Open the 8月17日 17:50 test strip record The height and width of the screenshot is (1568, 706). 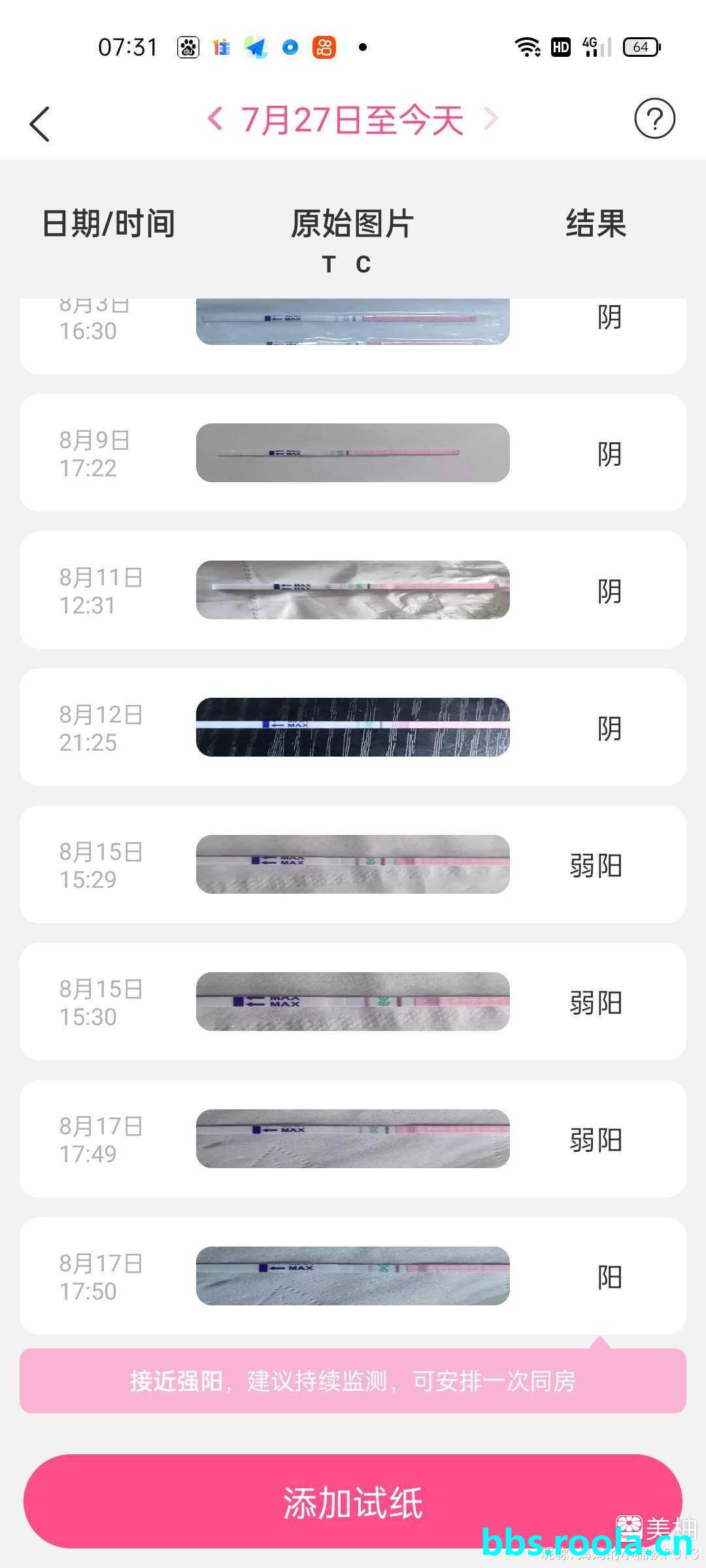coord(353,1276)
